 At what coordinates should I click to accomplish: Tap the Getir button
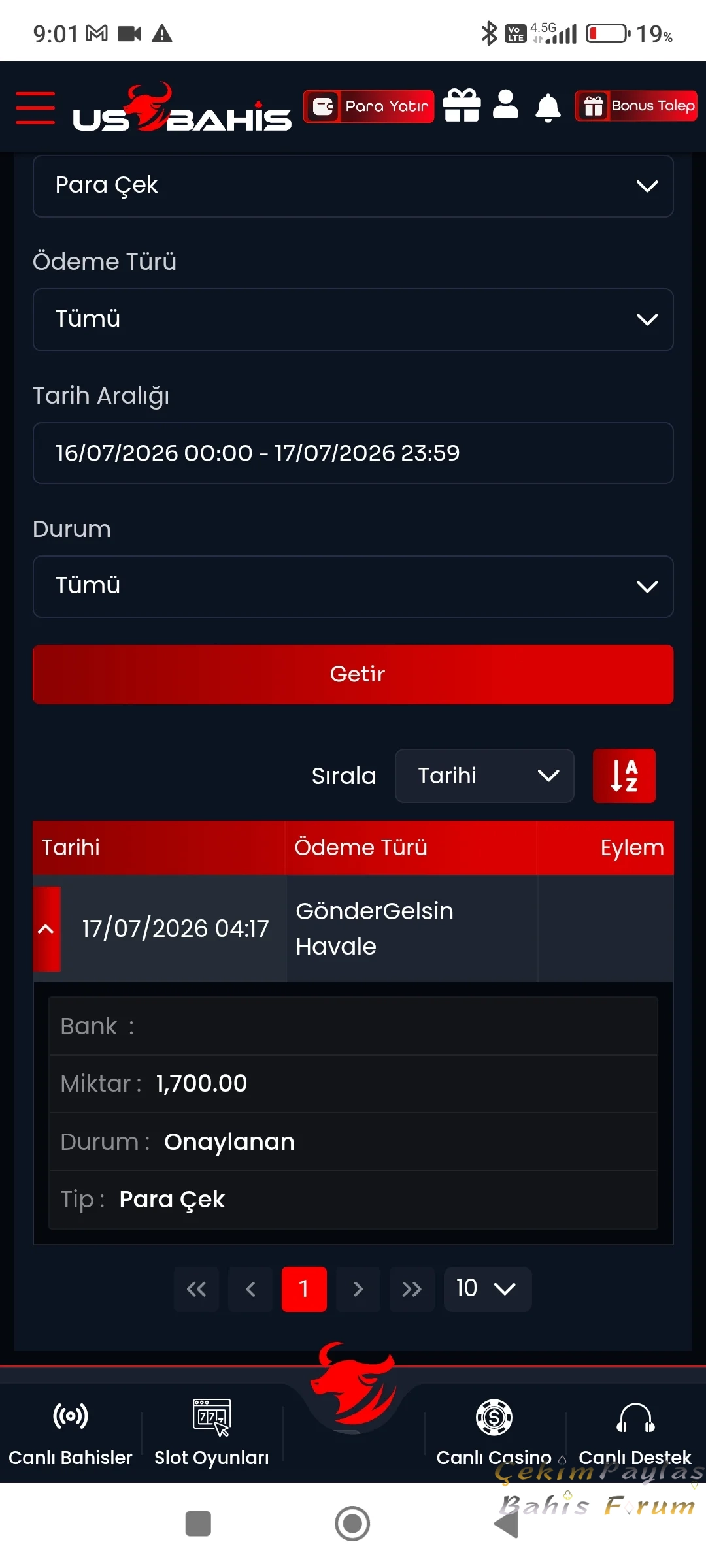353,674
